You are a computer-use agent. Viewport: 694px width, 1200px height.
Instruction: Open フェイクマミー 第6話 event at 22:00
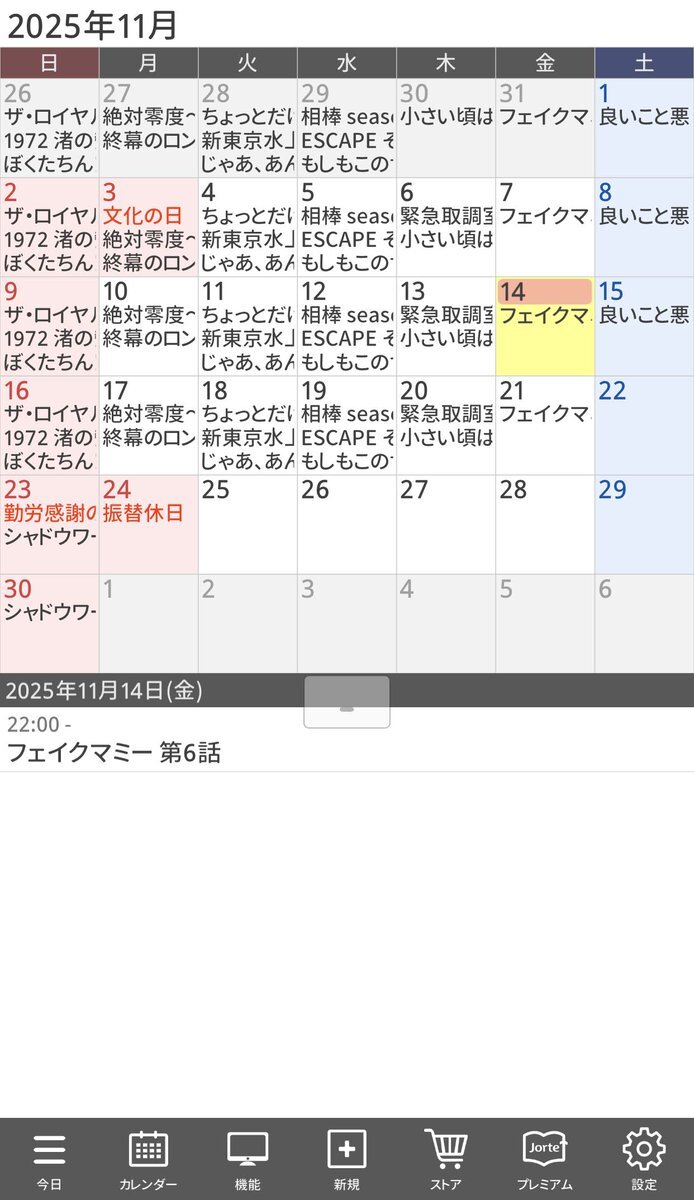(x=347, y=740)
